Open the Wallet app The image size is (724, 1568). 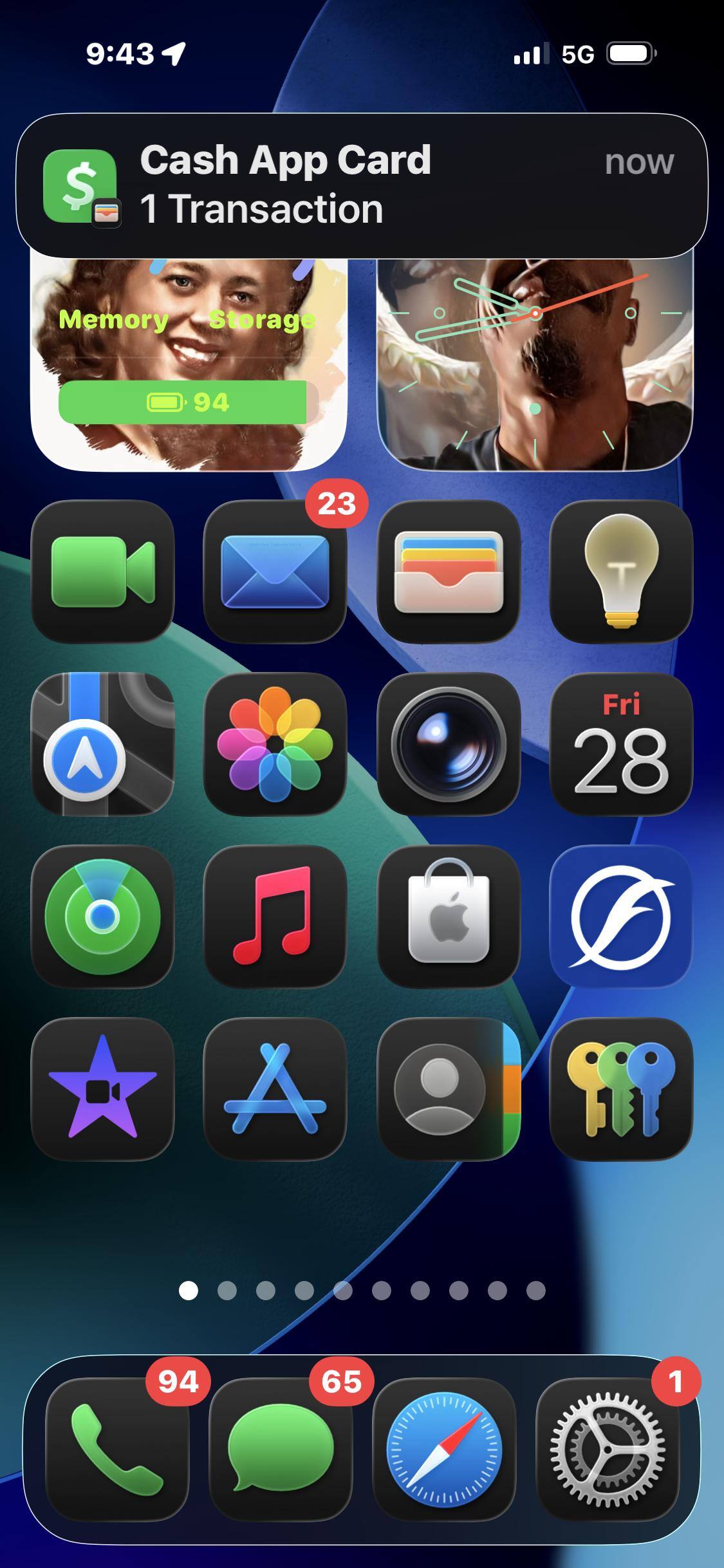[x=448, y=572]
